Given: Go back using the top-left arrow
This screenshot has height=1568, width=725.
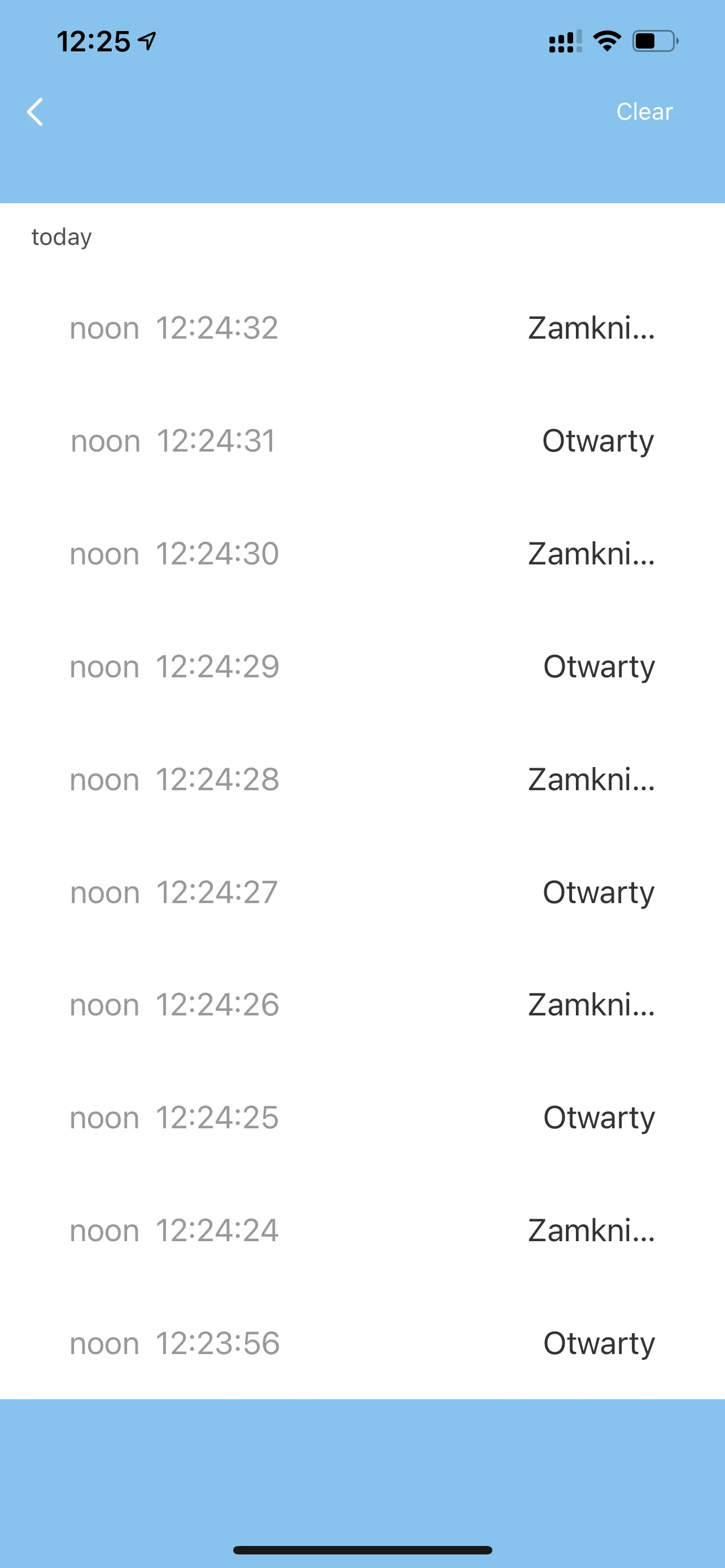Looking at the screenshot, I should click(36, 112).
